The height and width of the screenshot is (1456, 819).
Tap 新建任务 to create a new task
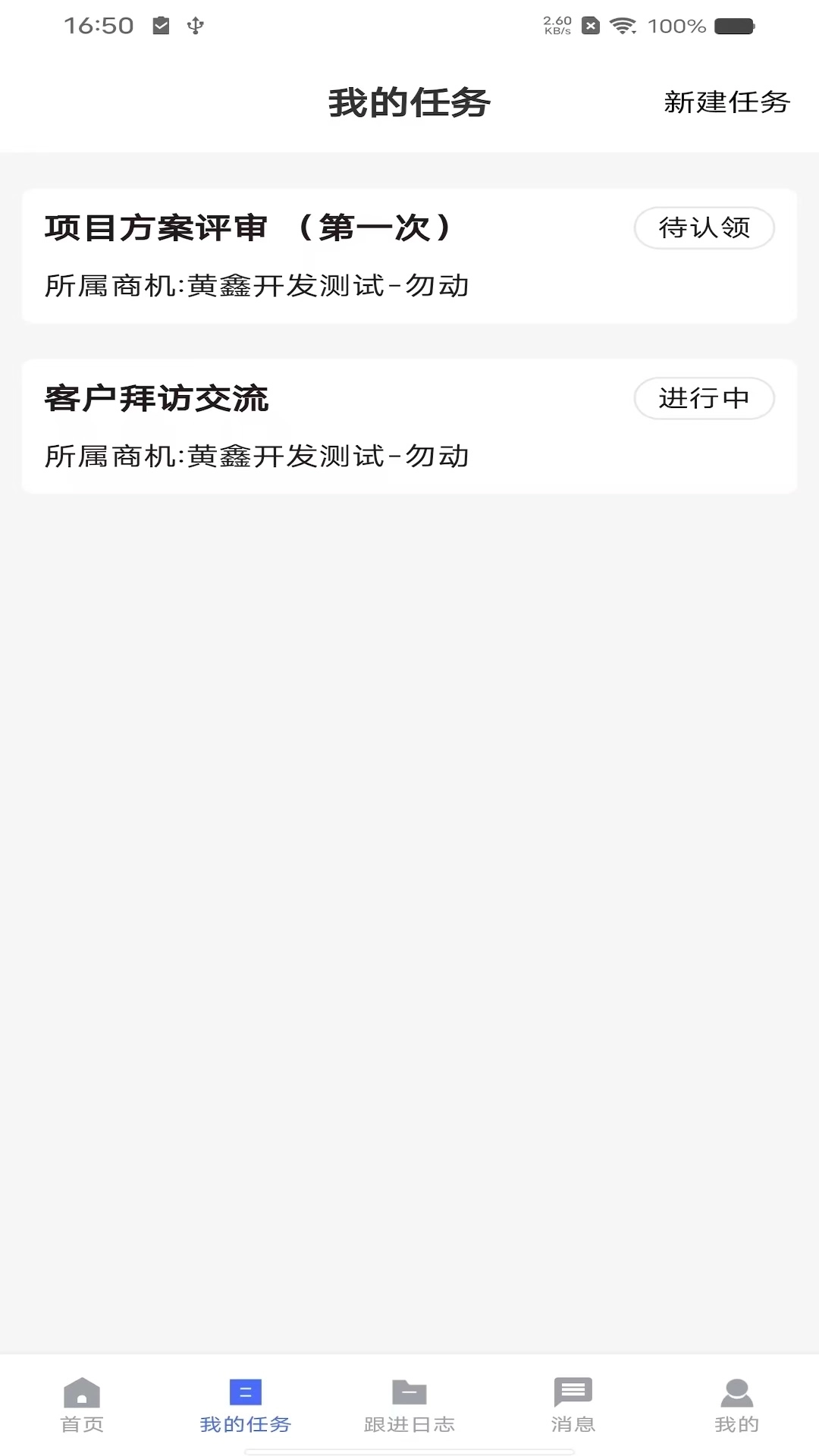[x=725, y=102]
